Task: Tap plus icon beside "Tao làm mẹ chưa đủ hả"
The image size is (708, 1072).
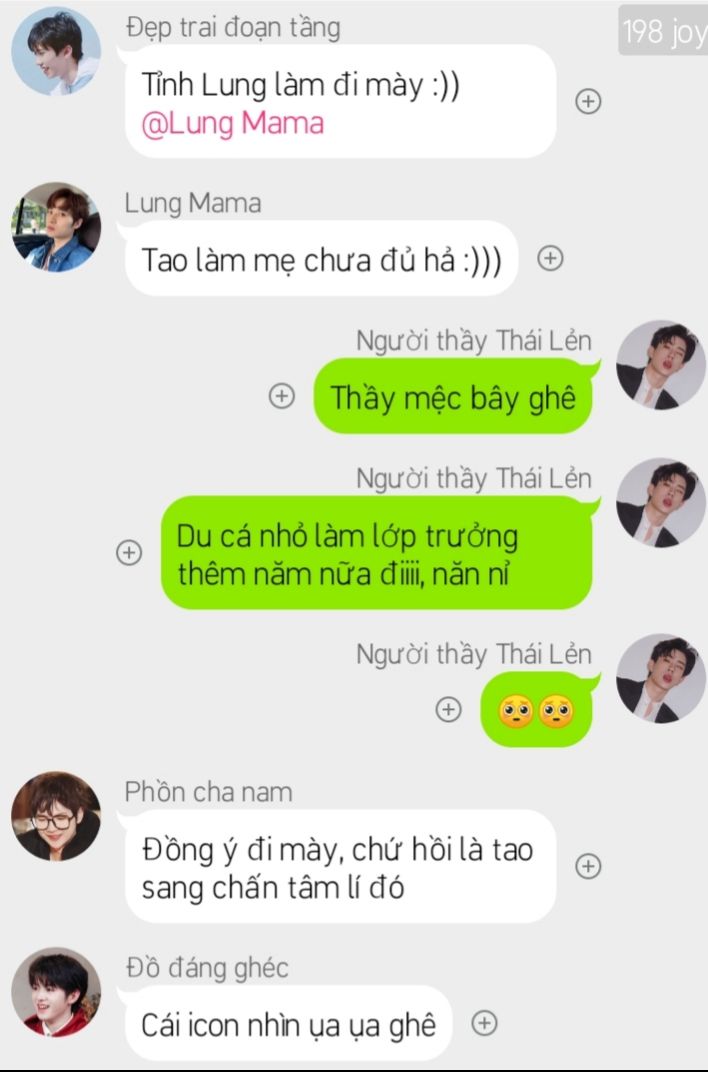Action: coord(550,258)
